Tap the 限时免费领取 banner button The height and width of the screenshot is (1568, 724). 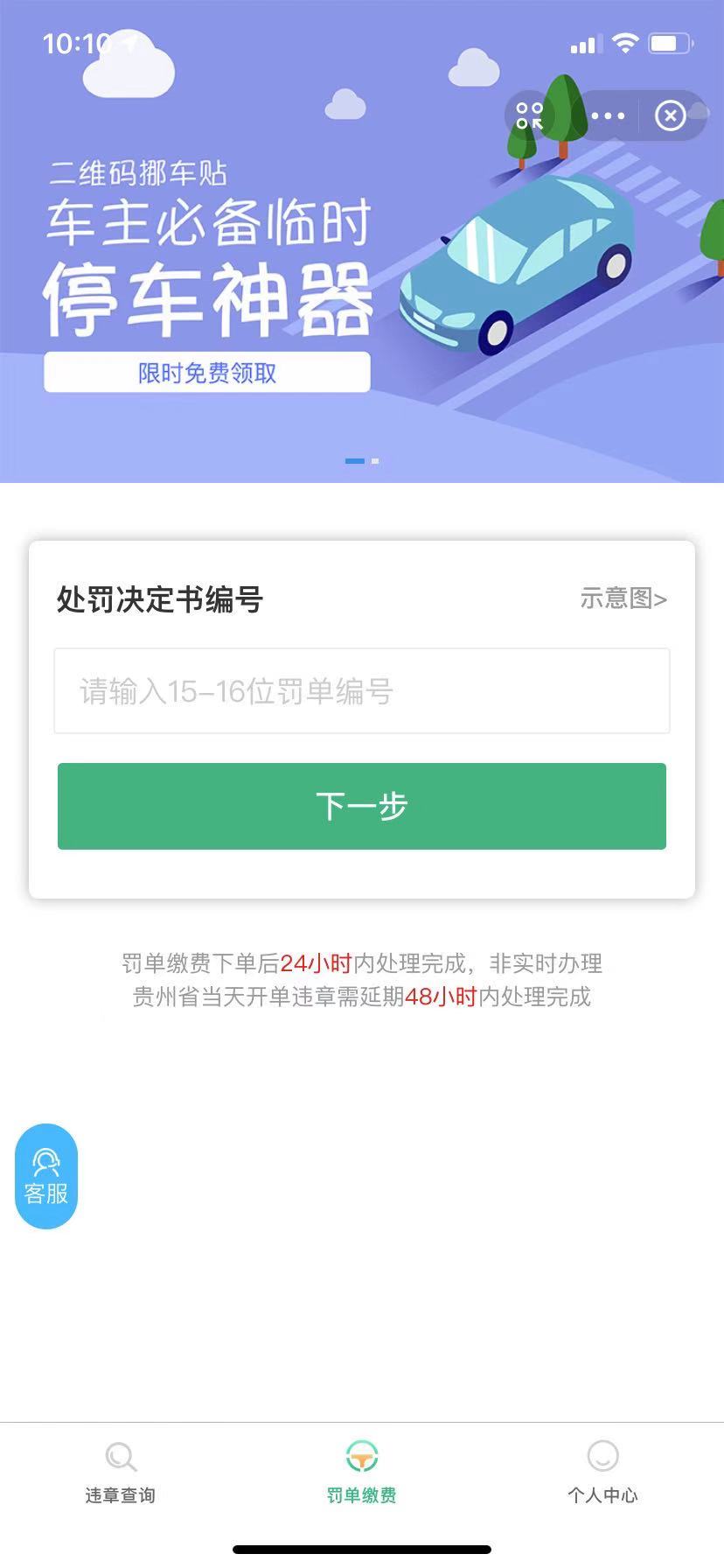205,373
